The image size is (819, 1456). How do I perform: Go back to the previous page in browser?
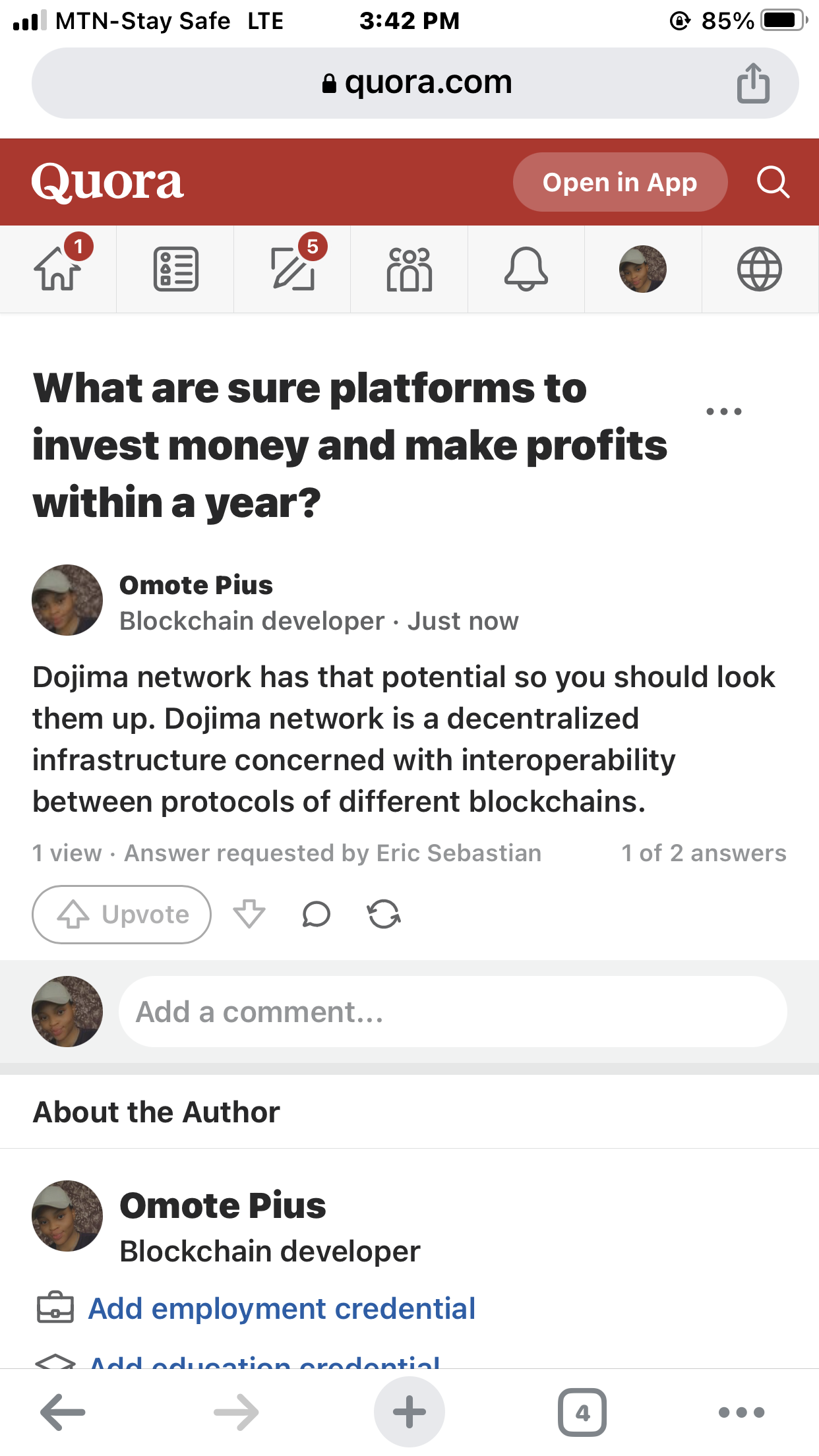point(63,1412)
